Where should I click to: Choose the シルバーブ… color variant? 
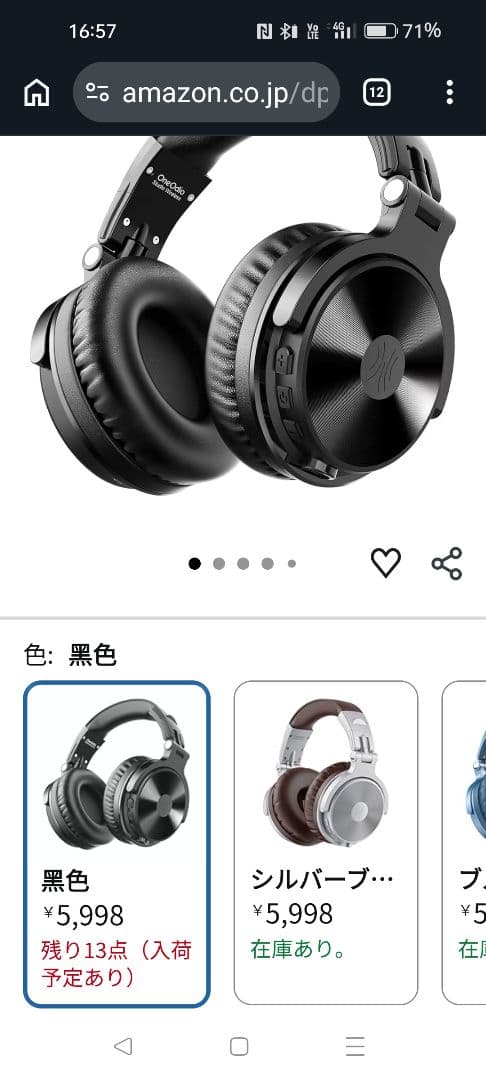326,842
